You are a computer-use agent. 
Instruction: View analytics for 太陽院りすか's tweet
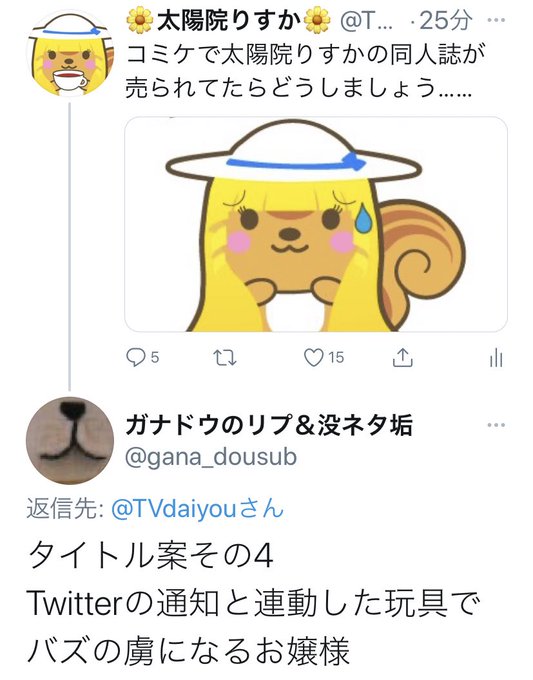click(x=496, y=358)
